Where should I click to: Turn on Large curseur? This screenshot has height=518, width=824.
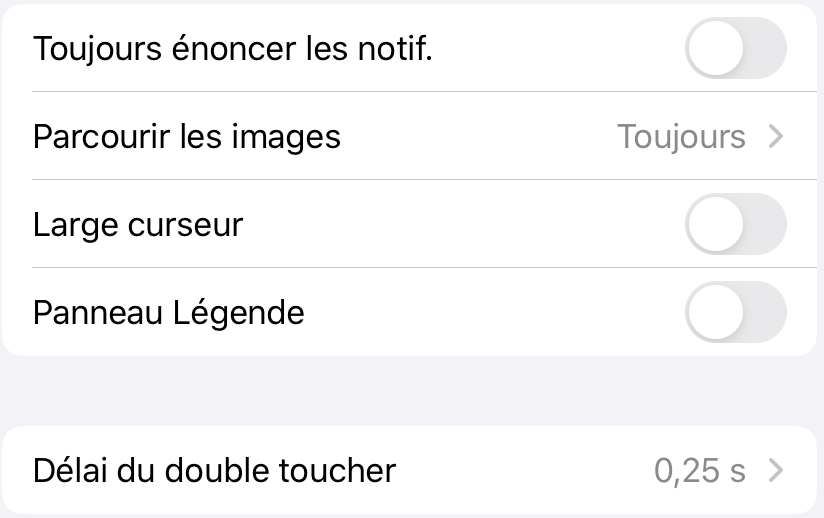coord(735,224)
